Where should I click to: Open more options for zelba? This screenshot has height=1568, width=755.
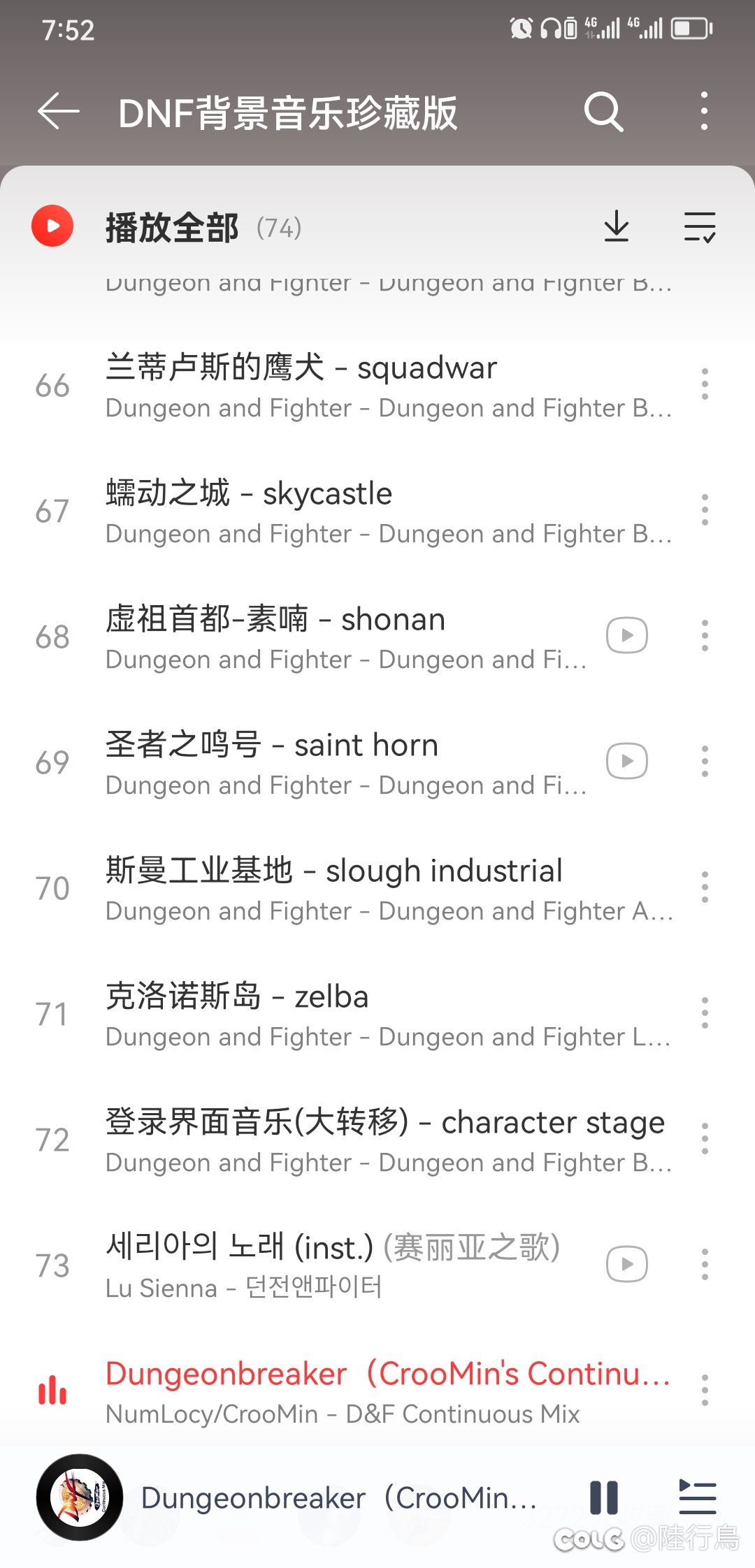pos(705,1013)
